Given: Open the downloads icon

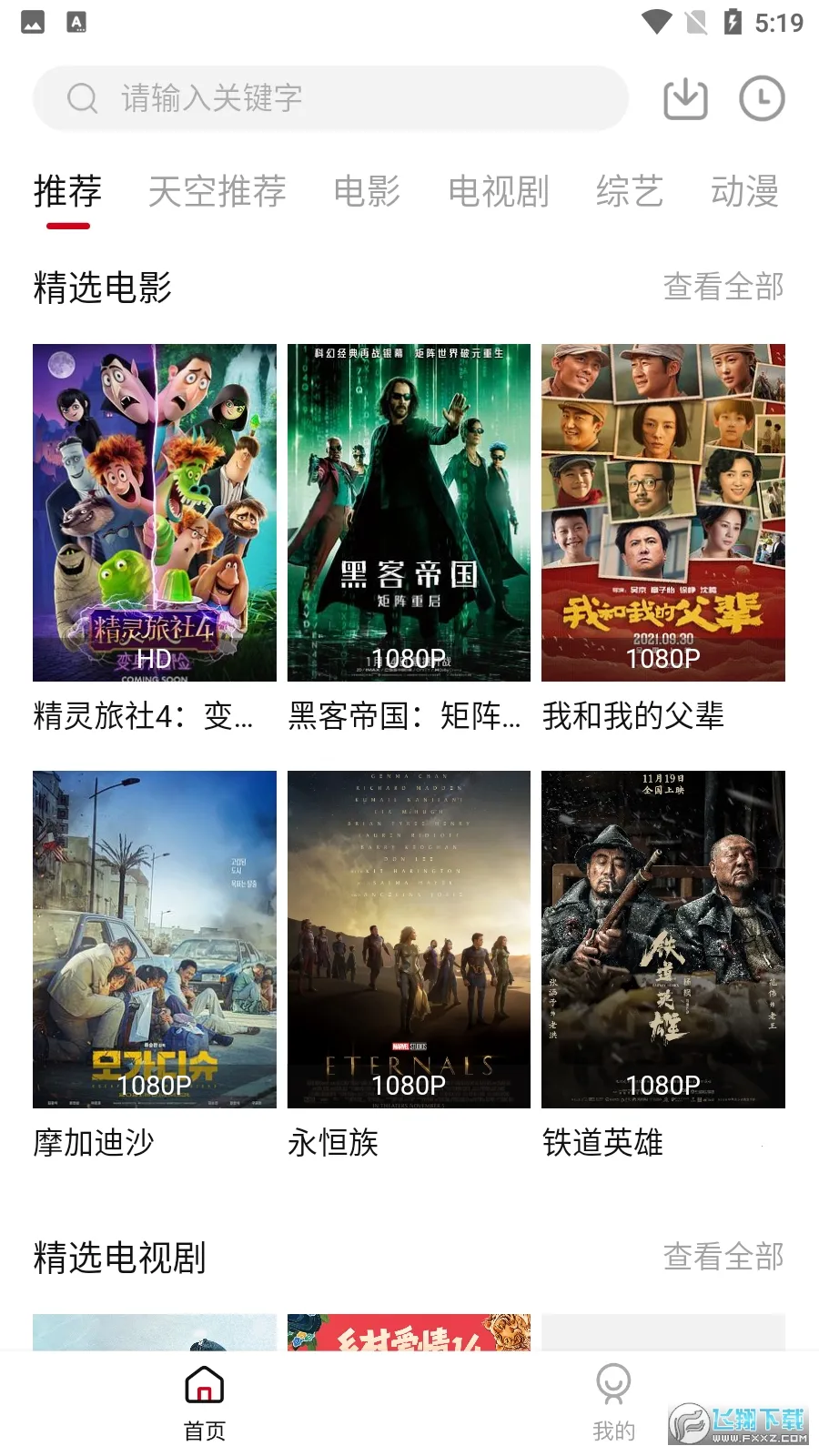Looking at the screenshot, I should pyautogui.click(x=685, y=98).
